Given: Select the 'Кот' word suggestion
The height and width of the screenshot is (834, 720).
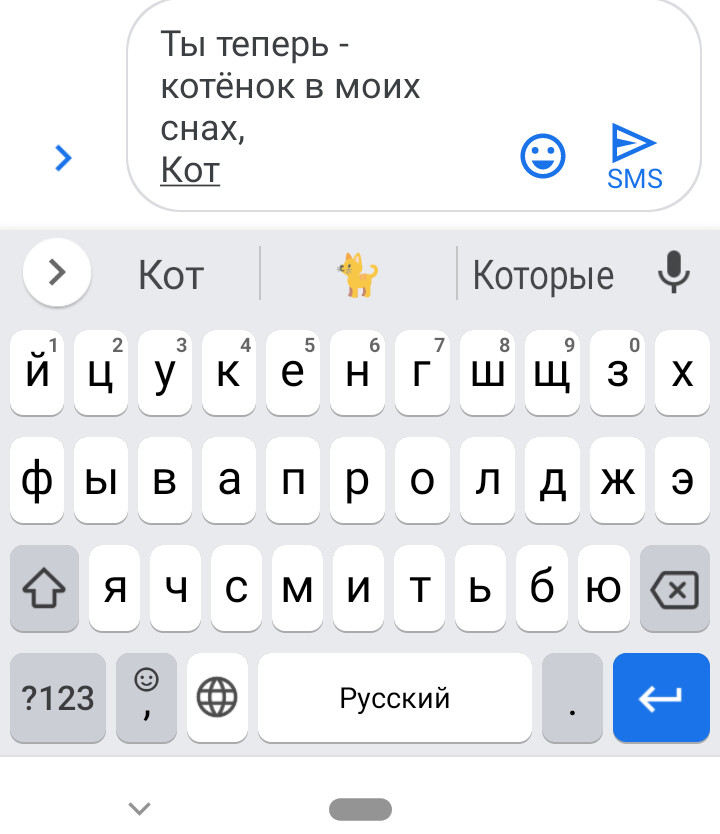Looking at the screenshot, I should (171, 274).
